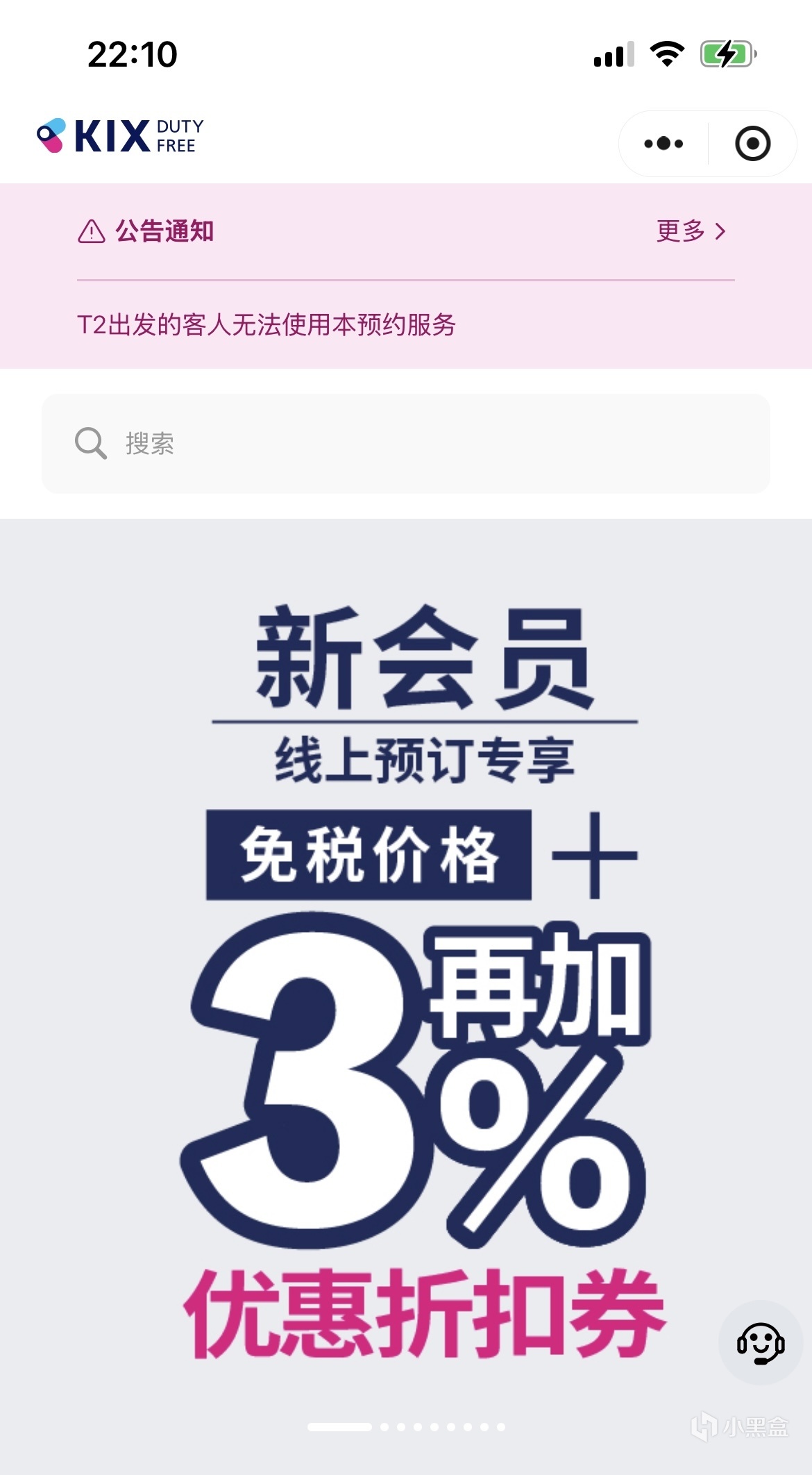Screen dimensions: 812x1475
Task: Jump to the second carousel page dot
Action: tap(384, 1427)
